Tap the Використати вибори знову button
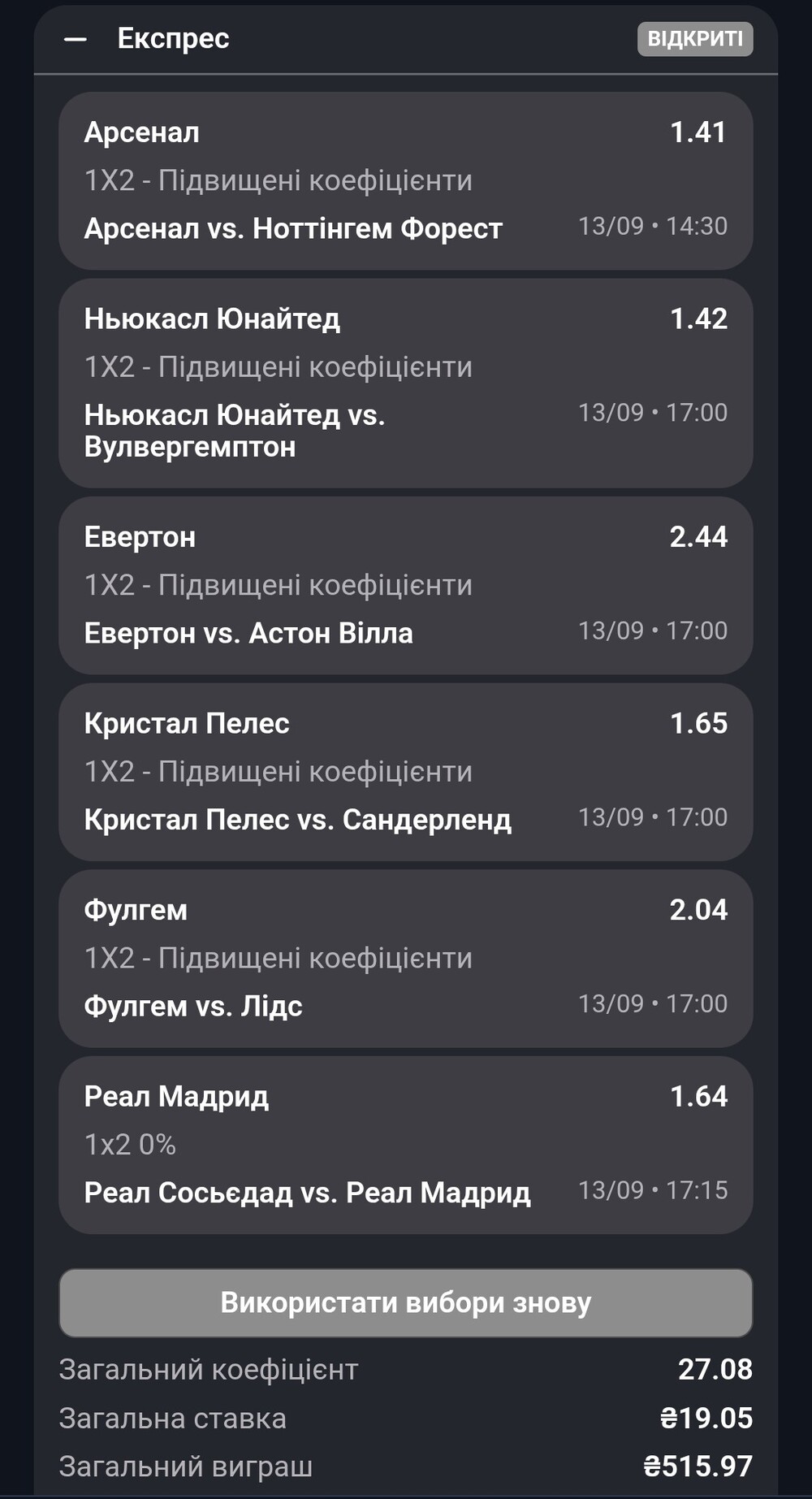812x1499 pixels. (x=406, y=1302)
